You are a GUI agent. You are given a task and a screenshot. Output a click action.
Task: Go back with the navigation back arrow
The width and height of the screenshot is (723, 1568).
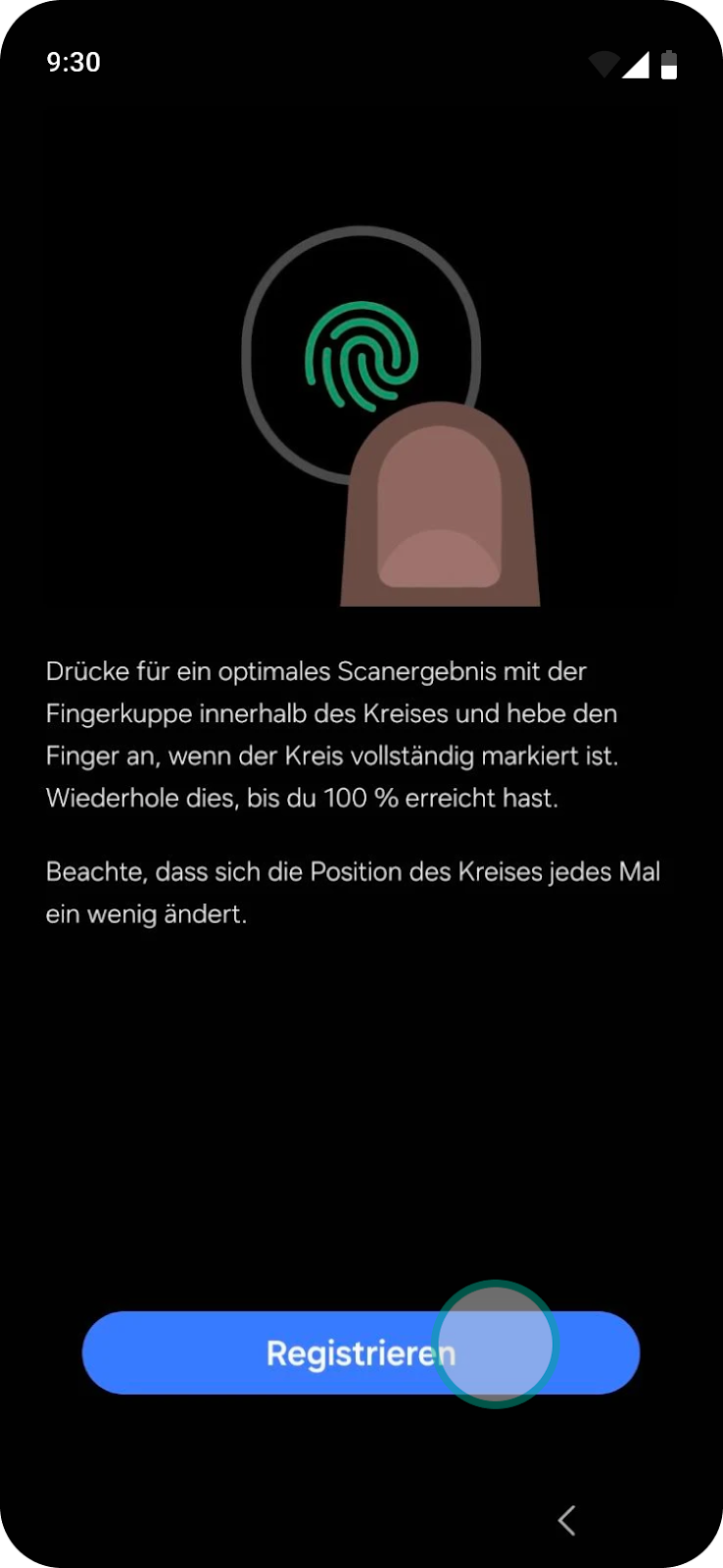566,1520
